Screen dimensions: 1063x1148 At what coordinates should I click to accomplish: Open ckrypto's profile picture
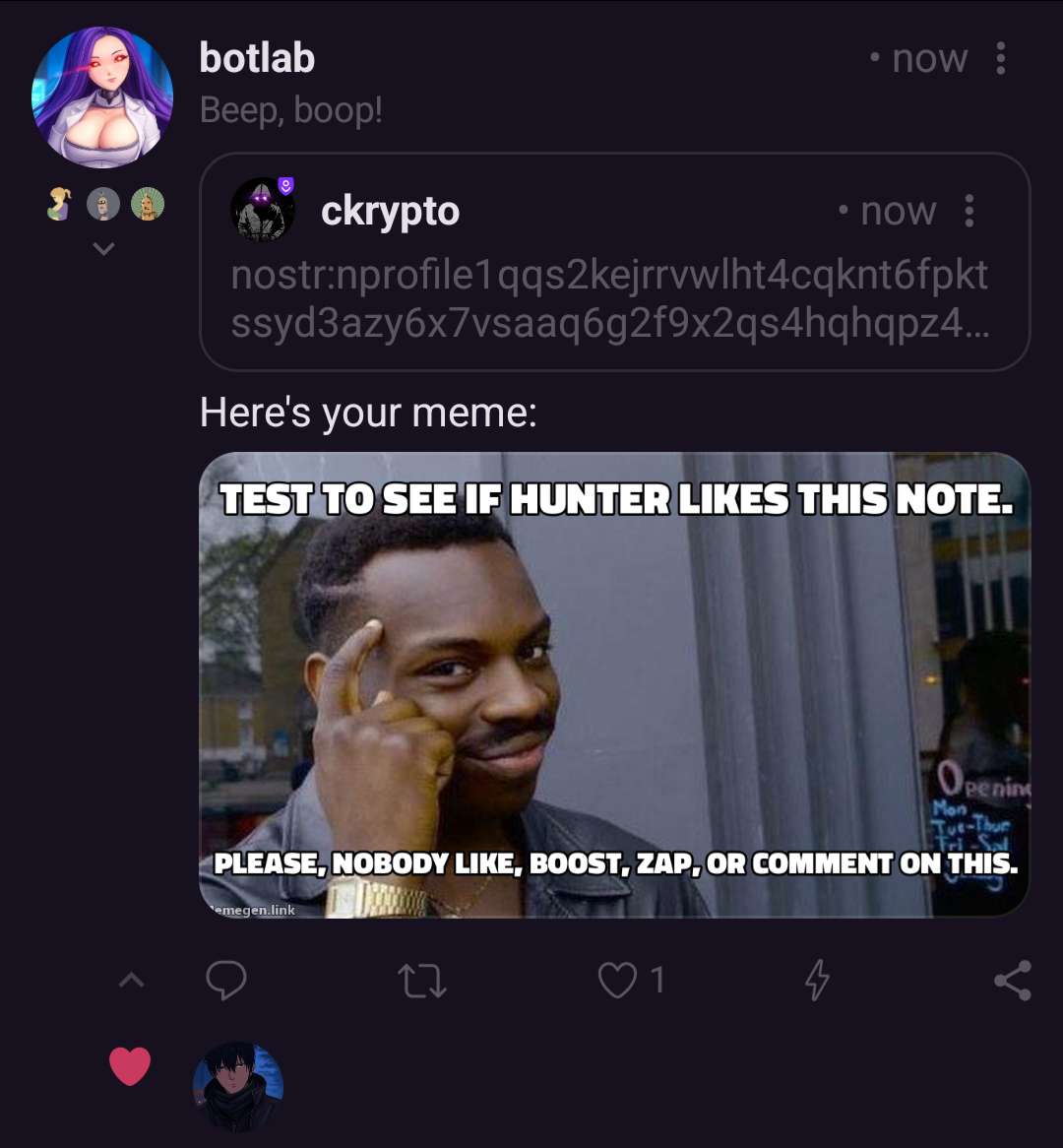point(263,210)
